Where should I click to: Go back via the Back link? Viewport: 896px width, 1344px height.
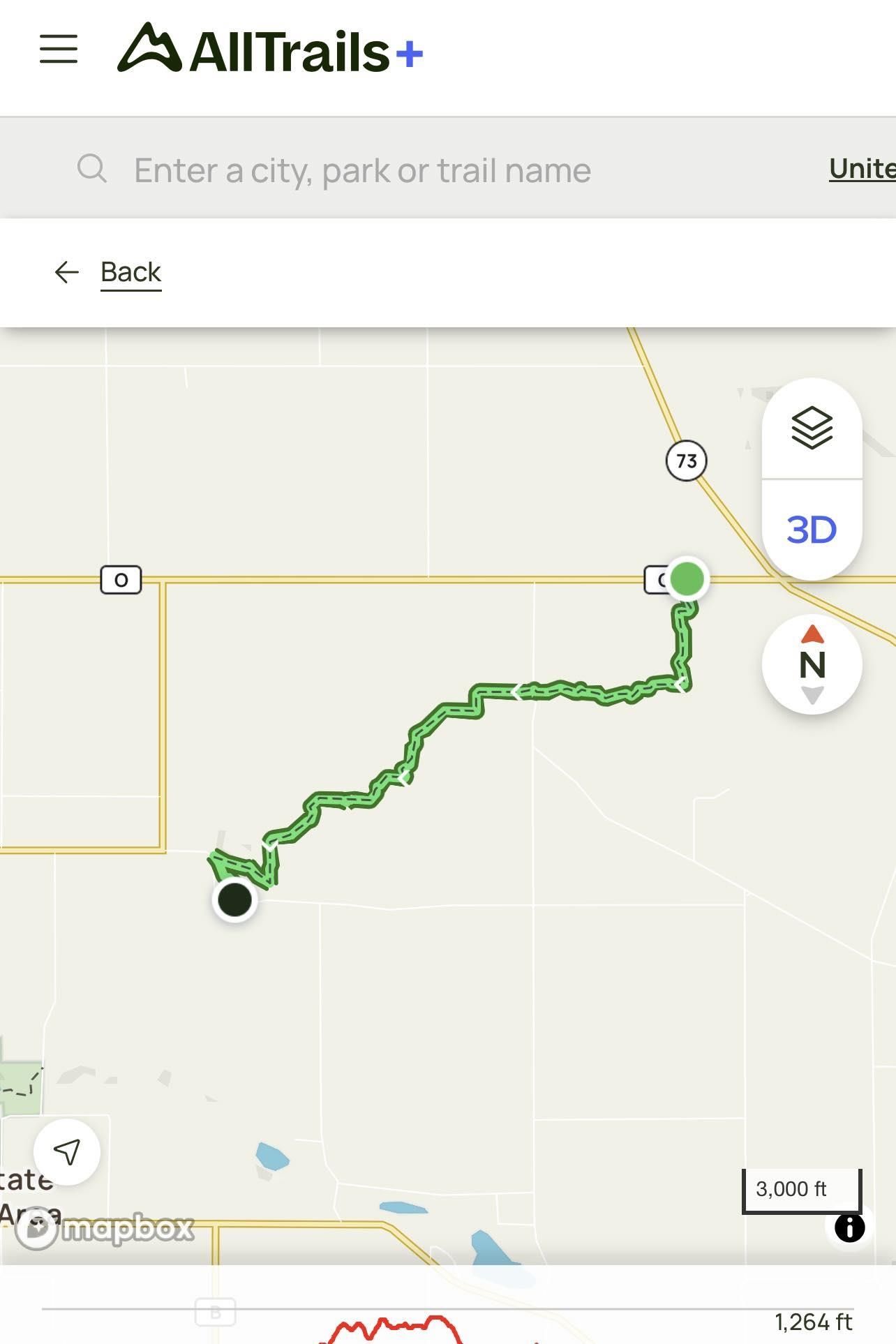pos(130,272)
